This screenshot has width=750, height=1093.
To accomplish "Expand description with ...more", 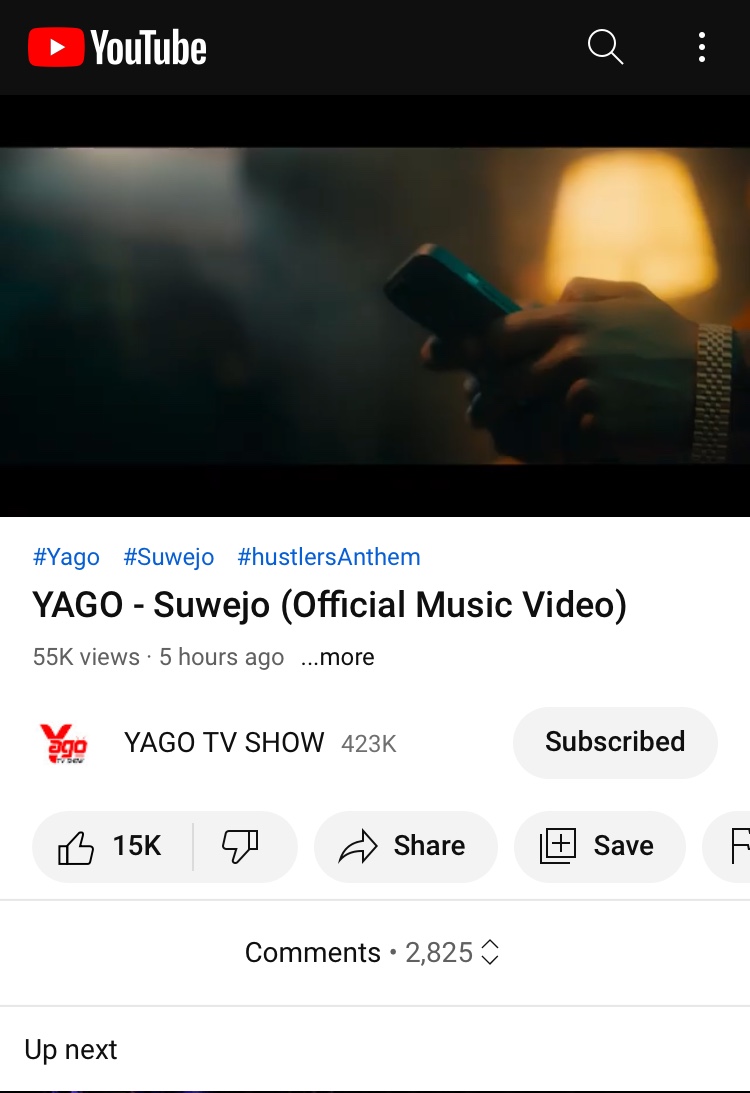I will point(338,657).
